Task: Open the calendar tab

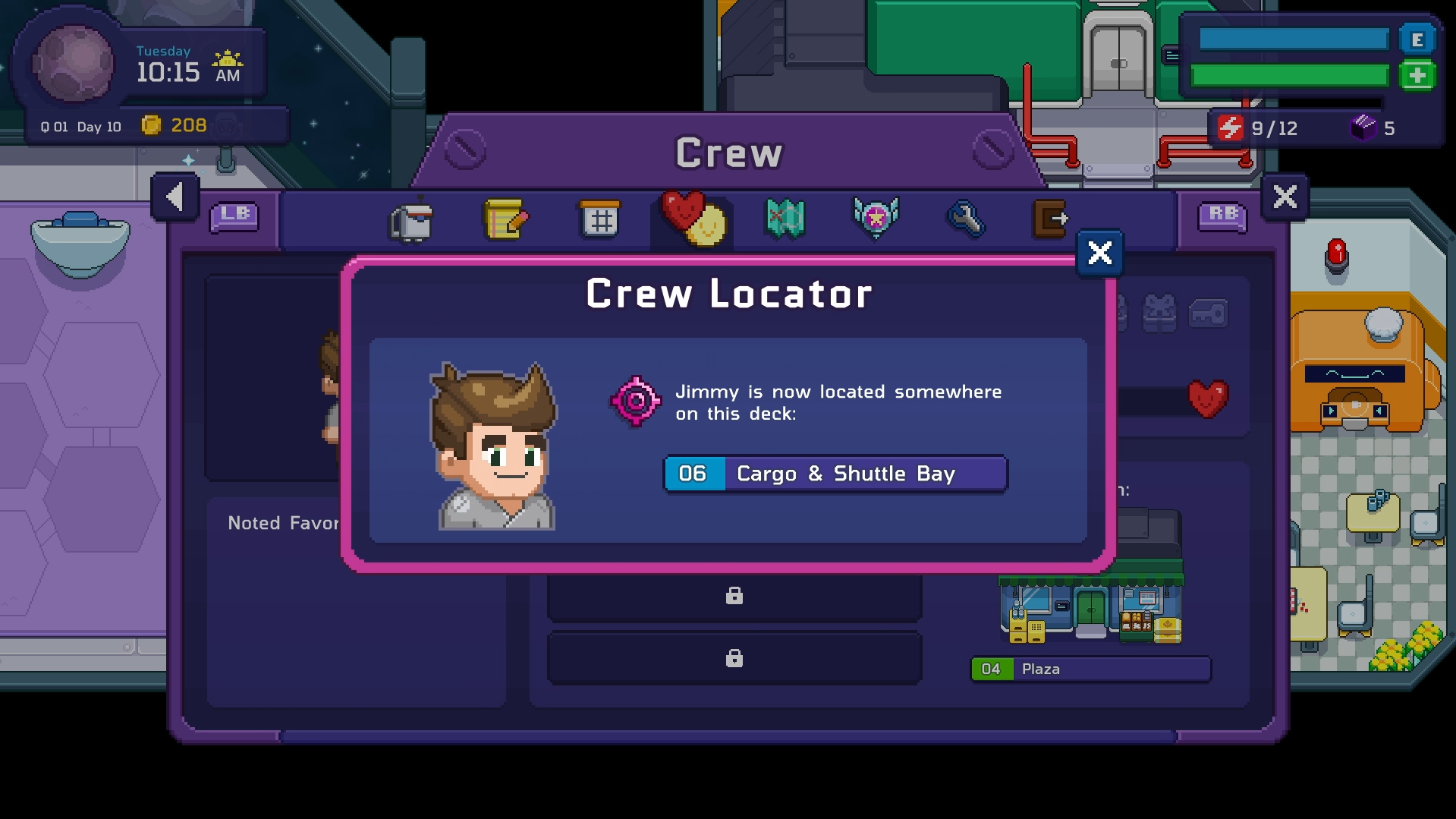Action: [599, 221]
